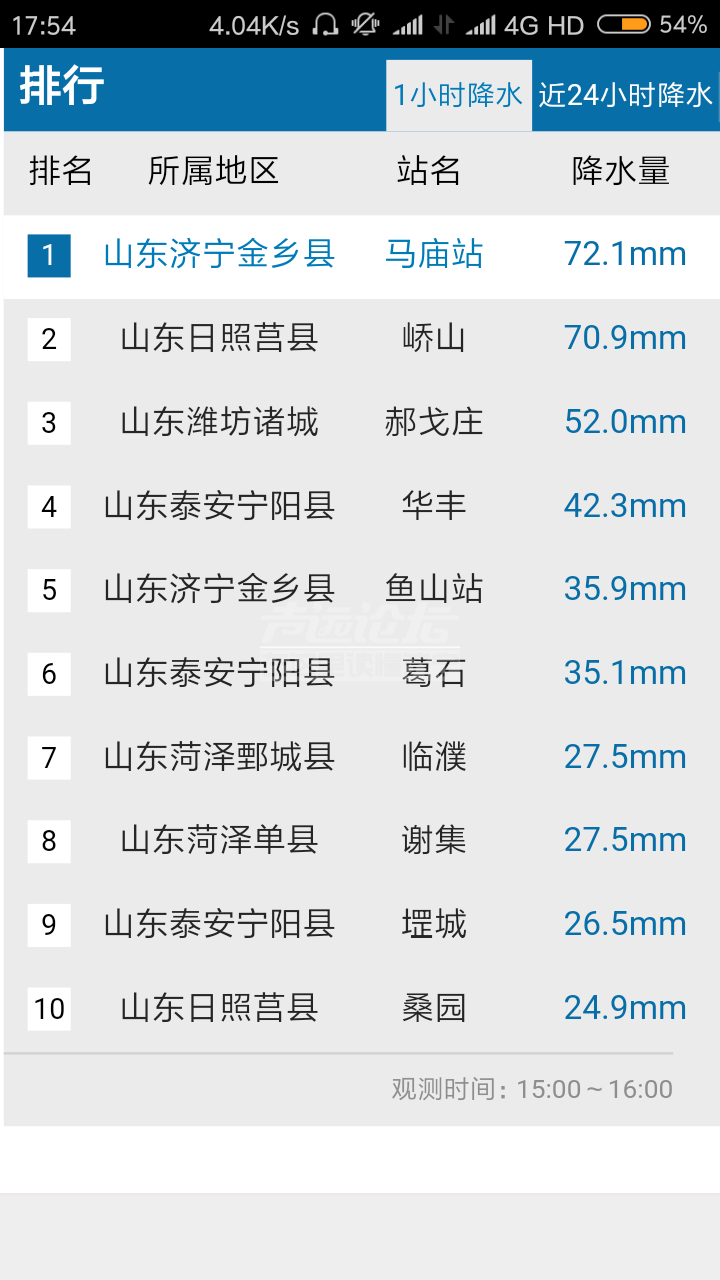Viewport: 720px width, 1280px height.
Task: Select the 近24小时降水 tab
Action: click(626, 95)
